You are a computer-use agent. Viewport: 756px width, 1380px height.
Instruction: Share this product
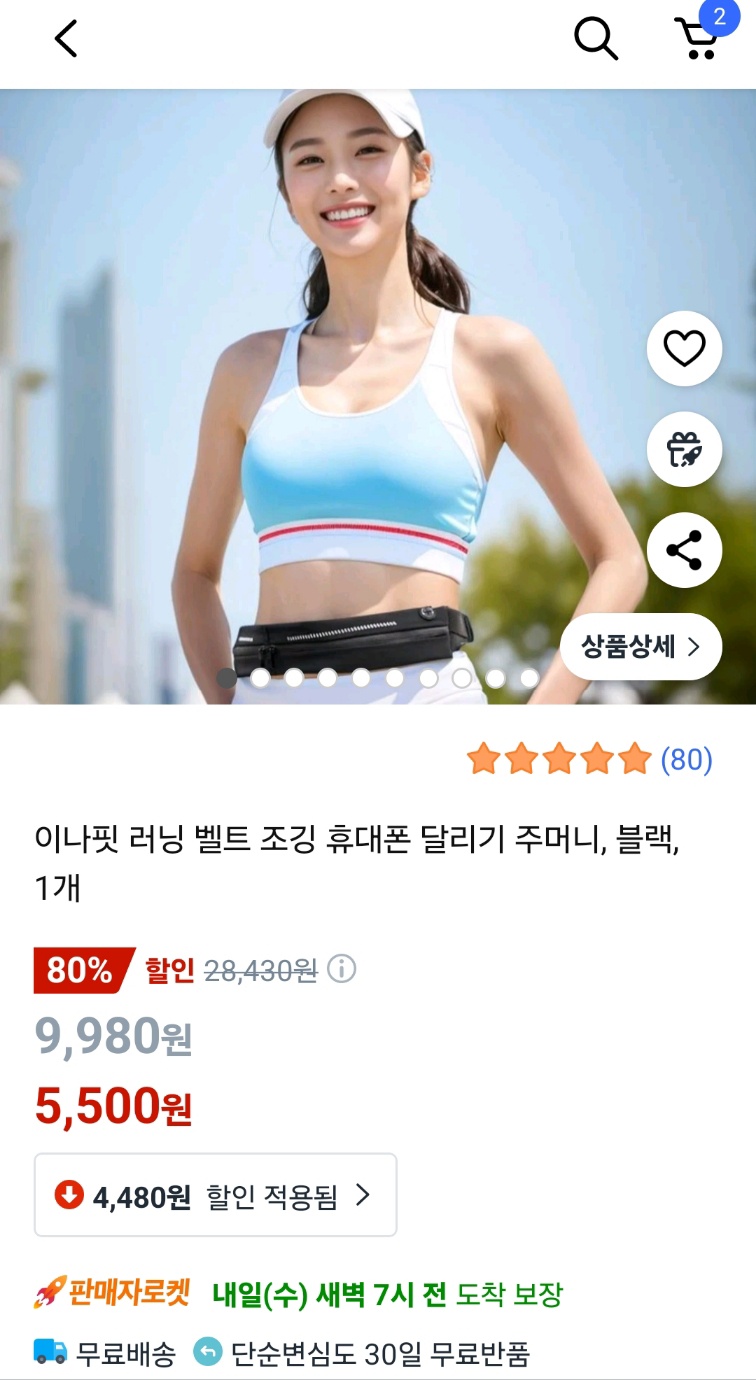[x=684, y=551]
